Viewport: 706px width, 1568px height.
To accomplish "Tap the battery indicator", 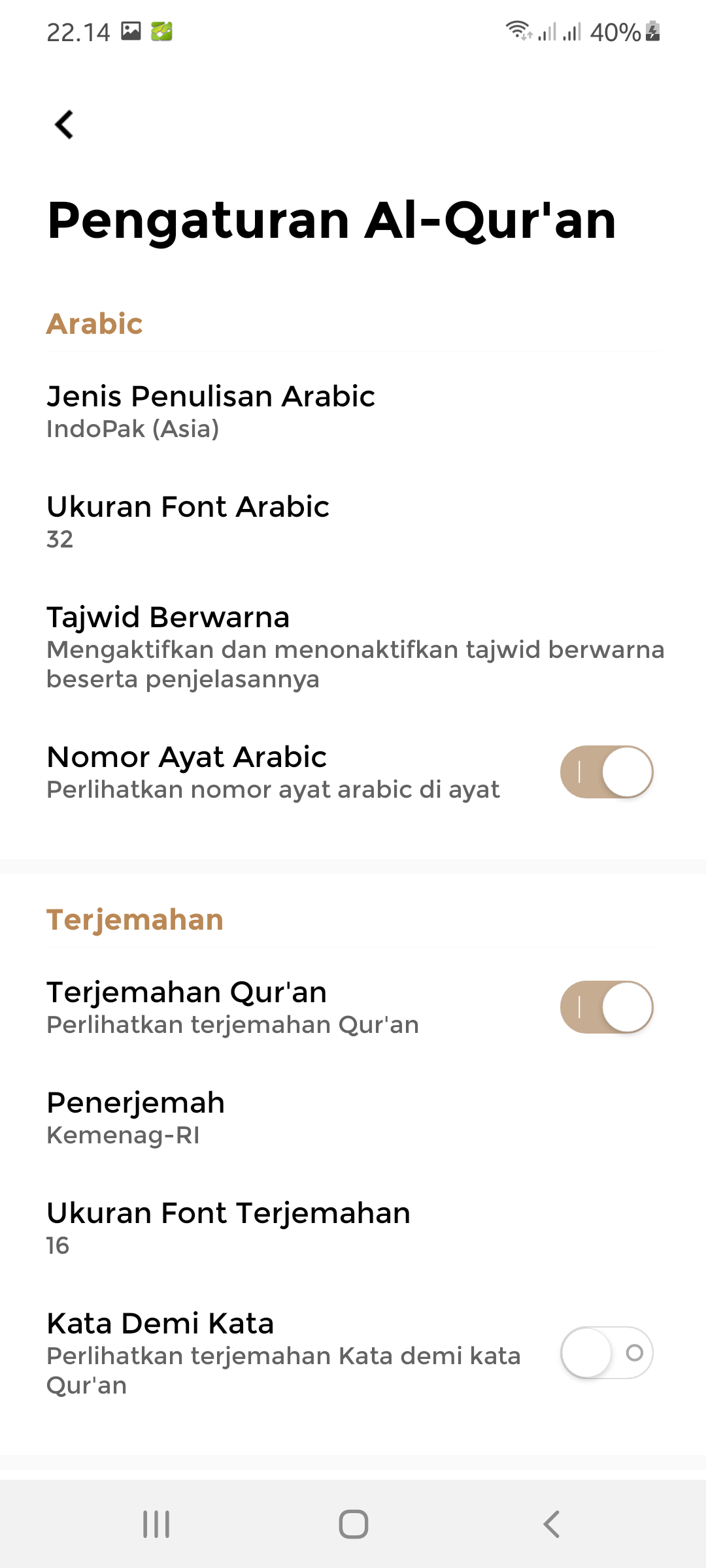I will point(650,29).
